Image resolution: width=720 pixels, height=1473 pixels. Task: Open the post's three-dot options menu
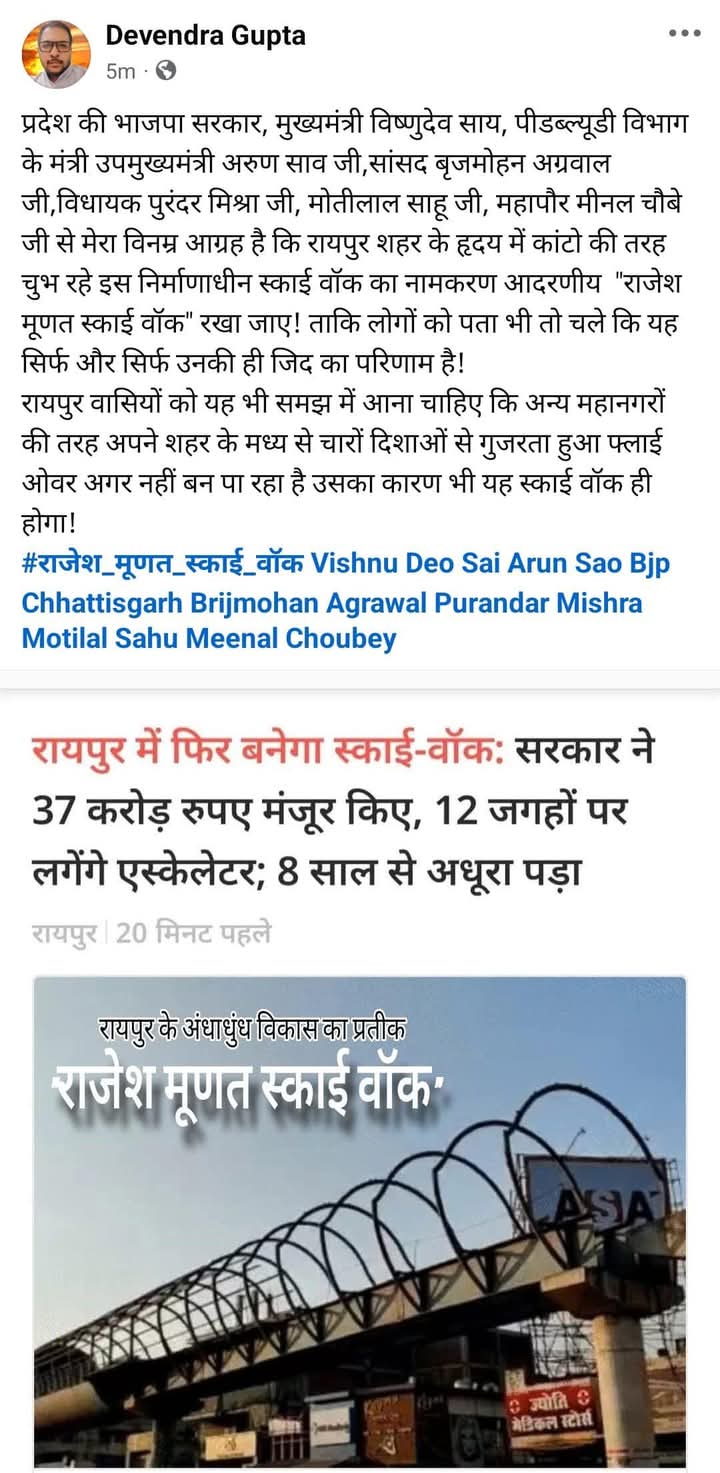coord(684,33)
